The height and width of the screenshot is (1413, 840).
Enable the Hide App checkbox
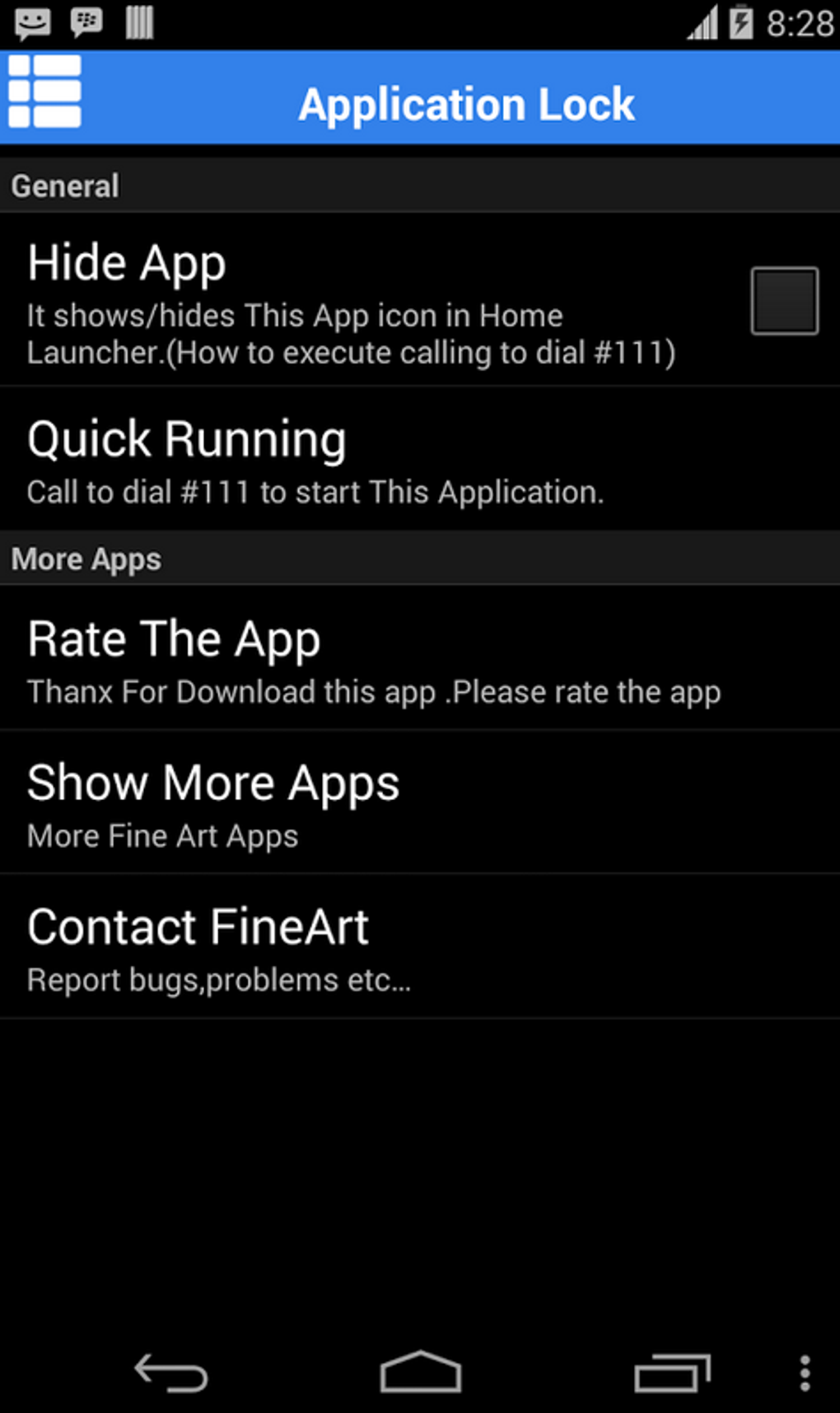point(784,301)
